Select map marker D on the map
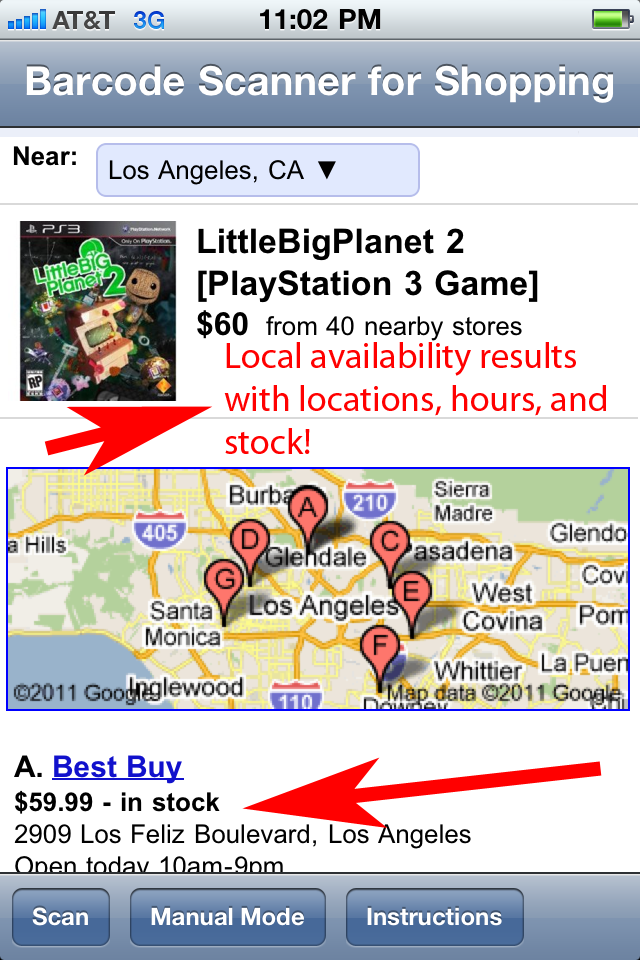 pos(250,543)
